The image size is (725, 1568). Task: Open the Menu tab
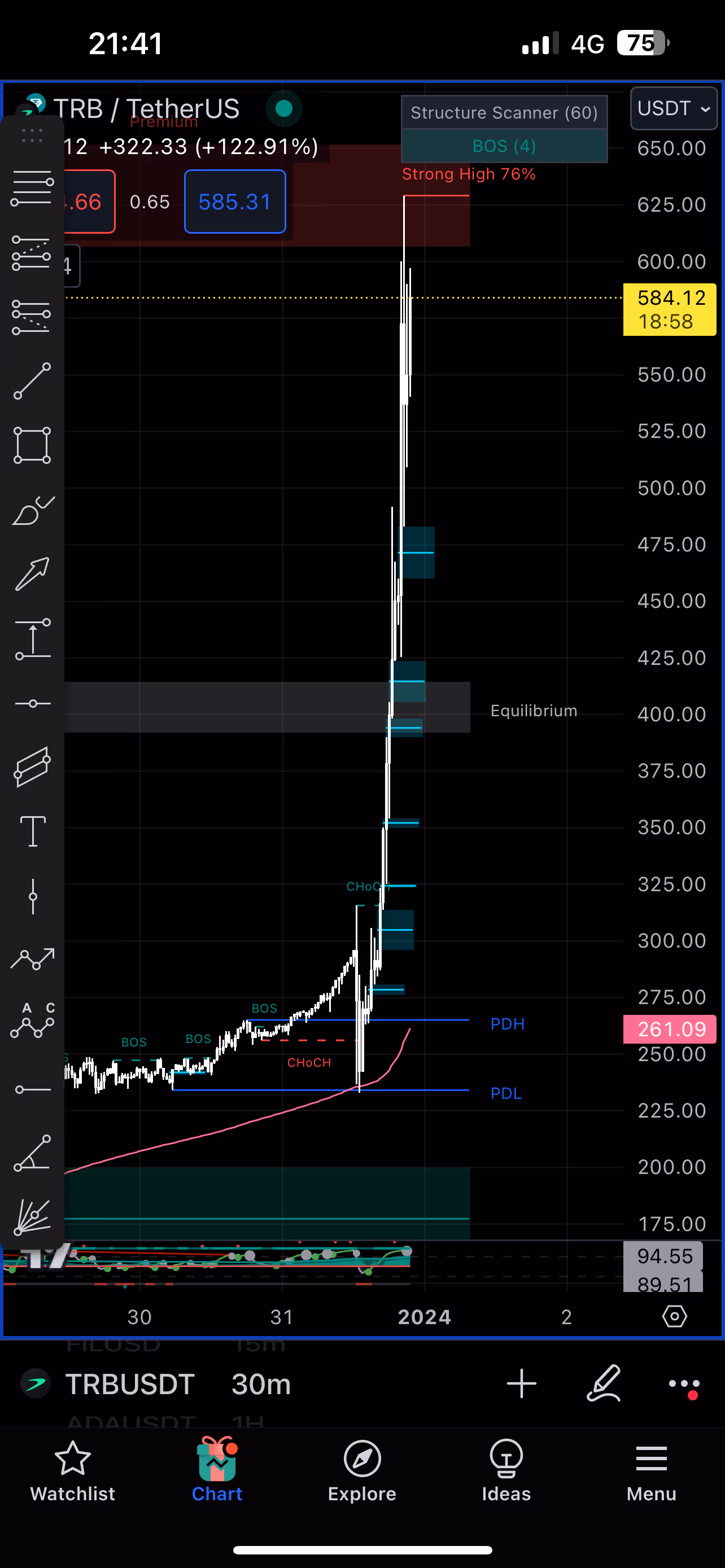pos(652,1471)
